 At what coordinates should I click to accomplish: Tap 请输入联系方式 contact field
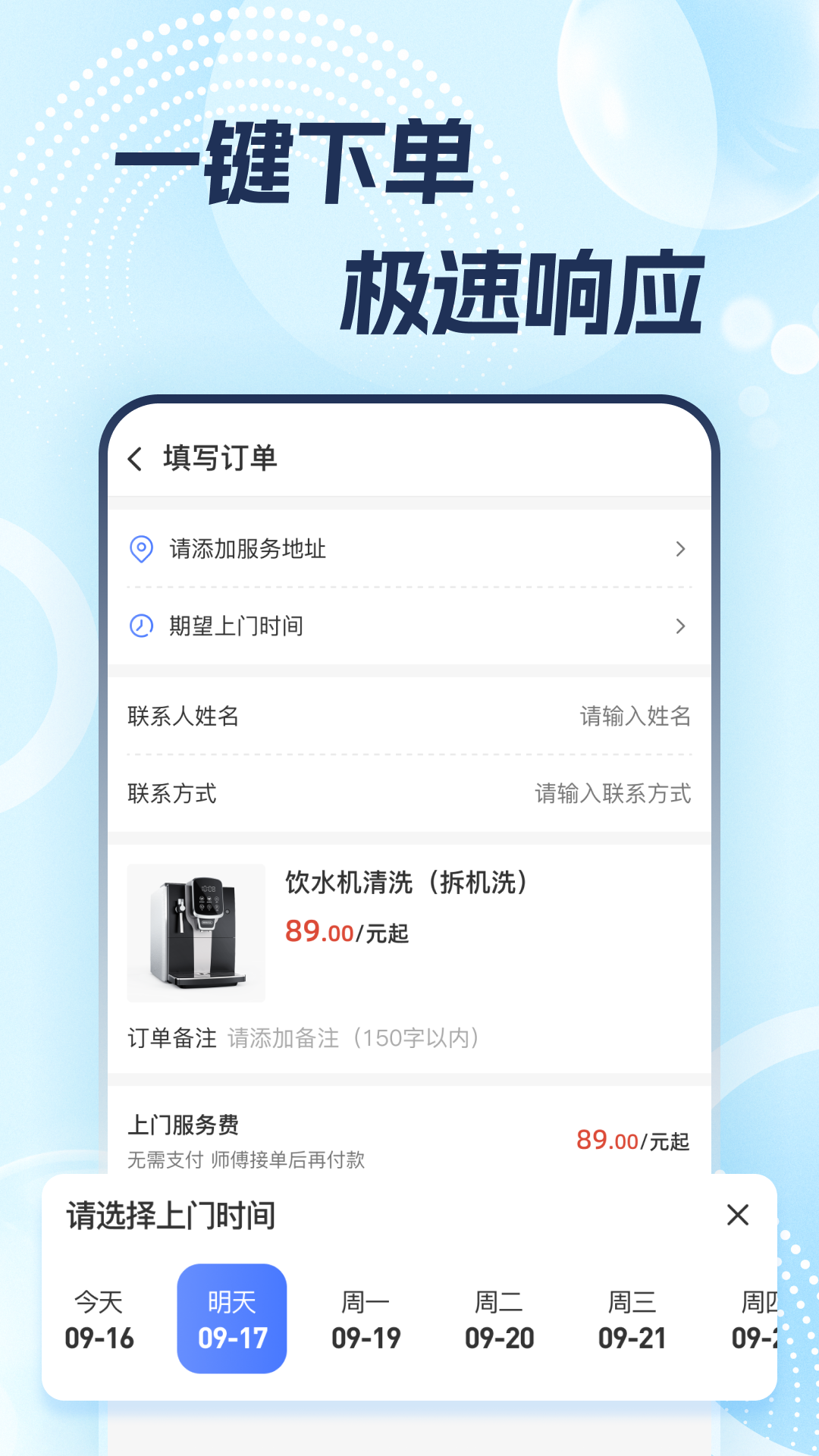coord(613,795)
